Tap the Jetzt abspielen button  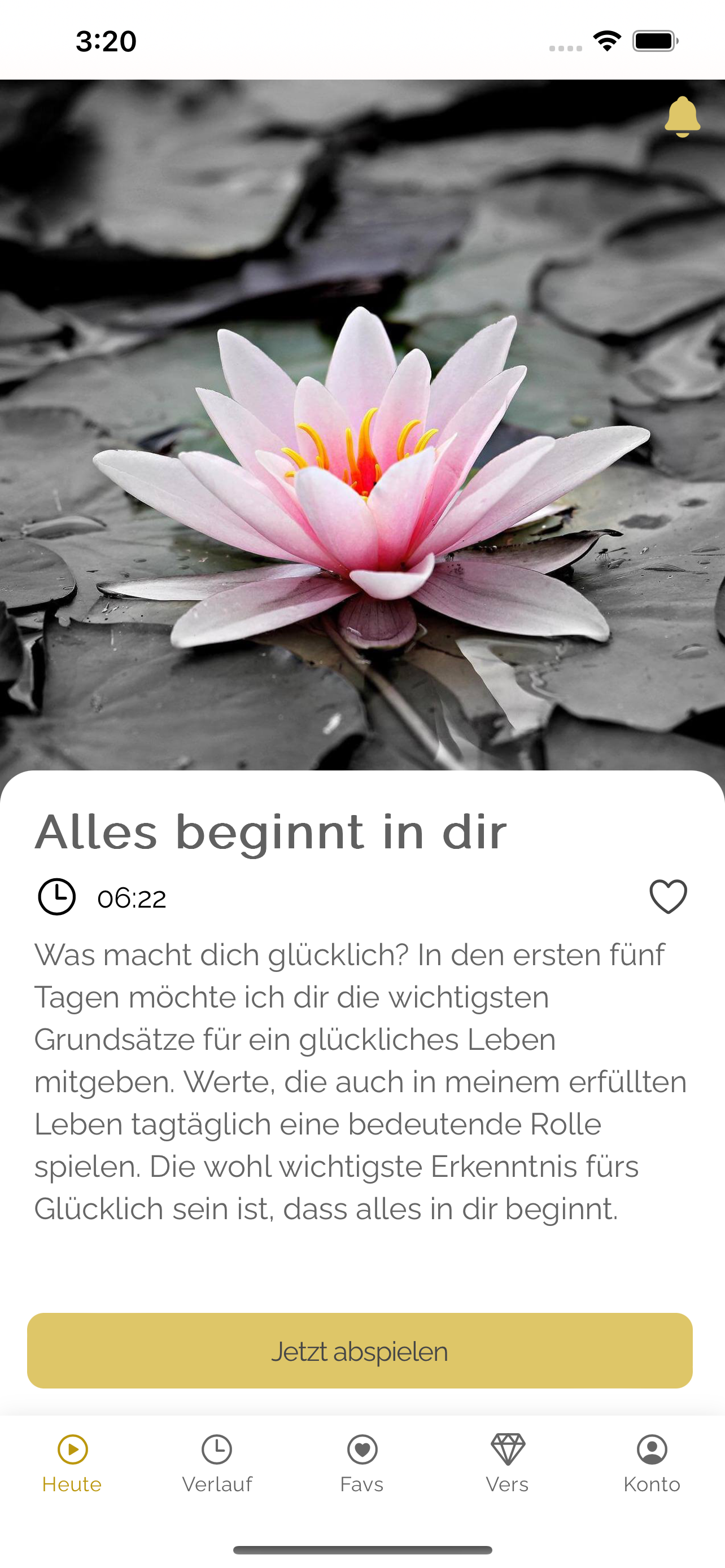tap(360, 1351)
